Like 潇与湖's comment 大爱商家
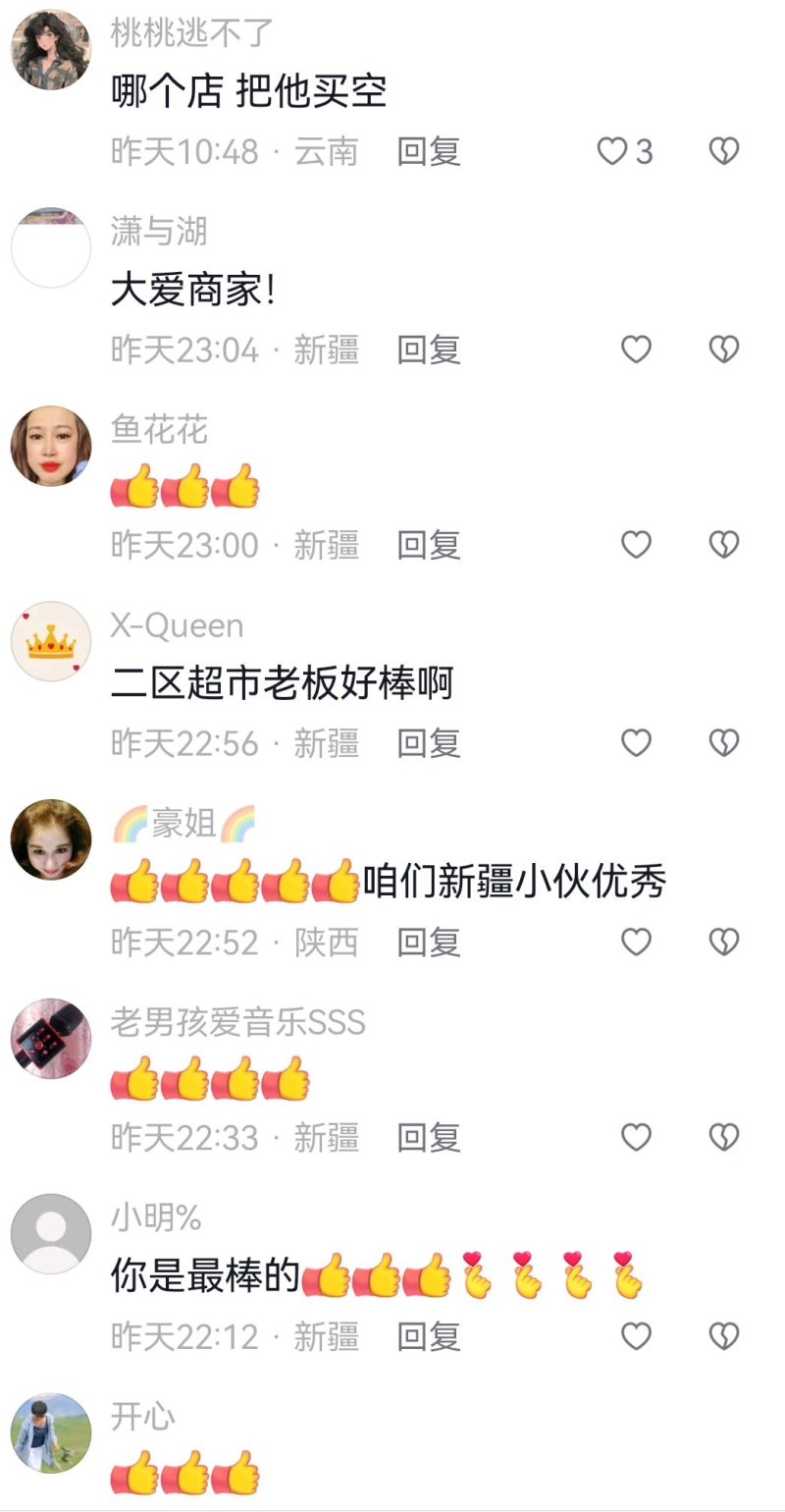Viewport: 785px width, 1512px height. [637, 349]
